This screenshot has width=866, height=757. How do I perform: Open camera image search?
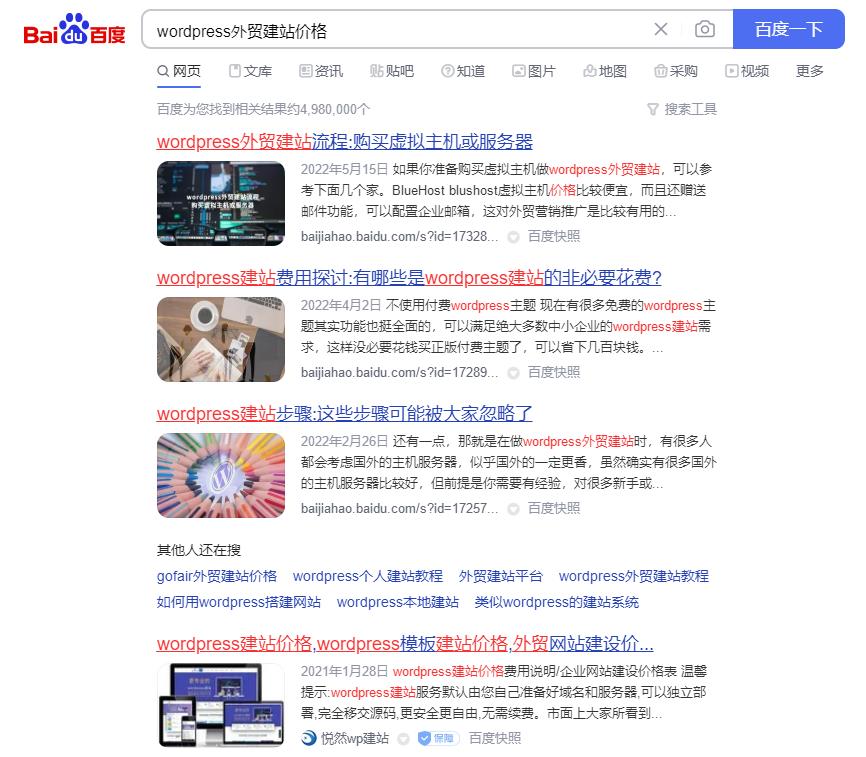[705, 30]
